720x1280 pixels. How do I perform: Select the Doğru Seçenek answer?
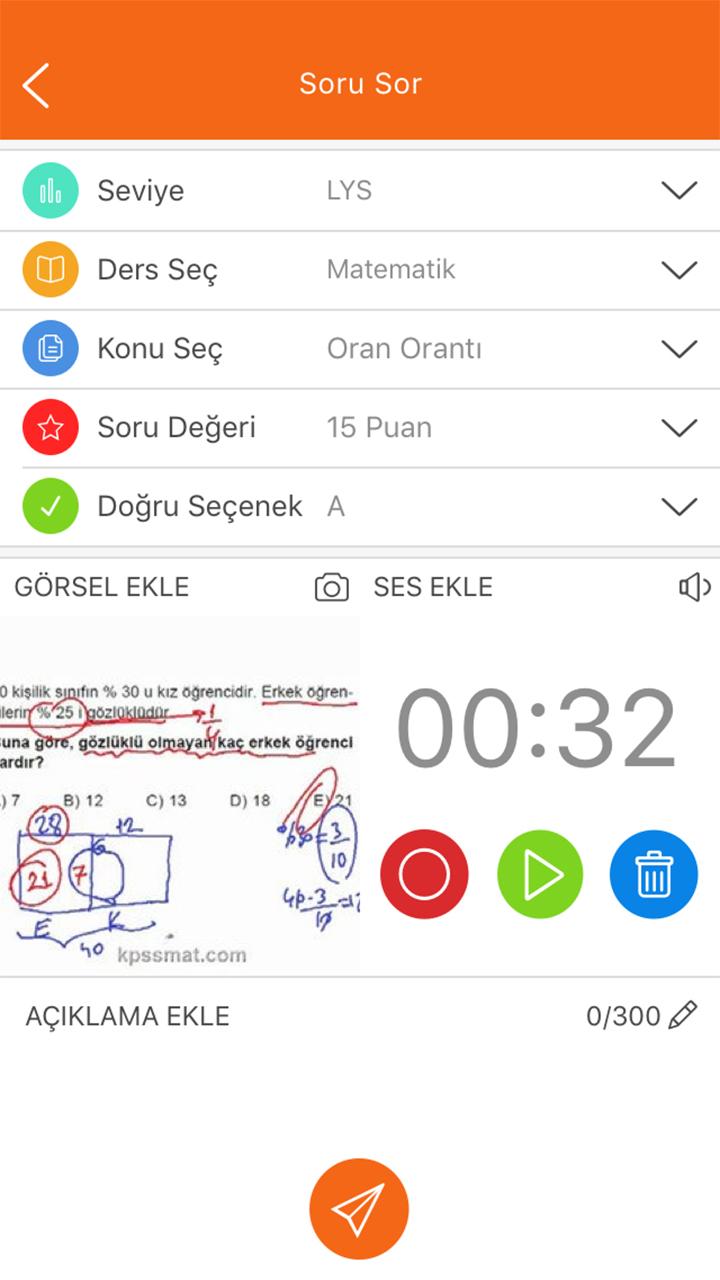pos(678,506)
